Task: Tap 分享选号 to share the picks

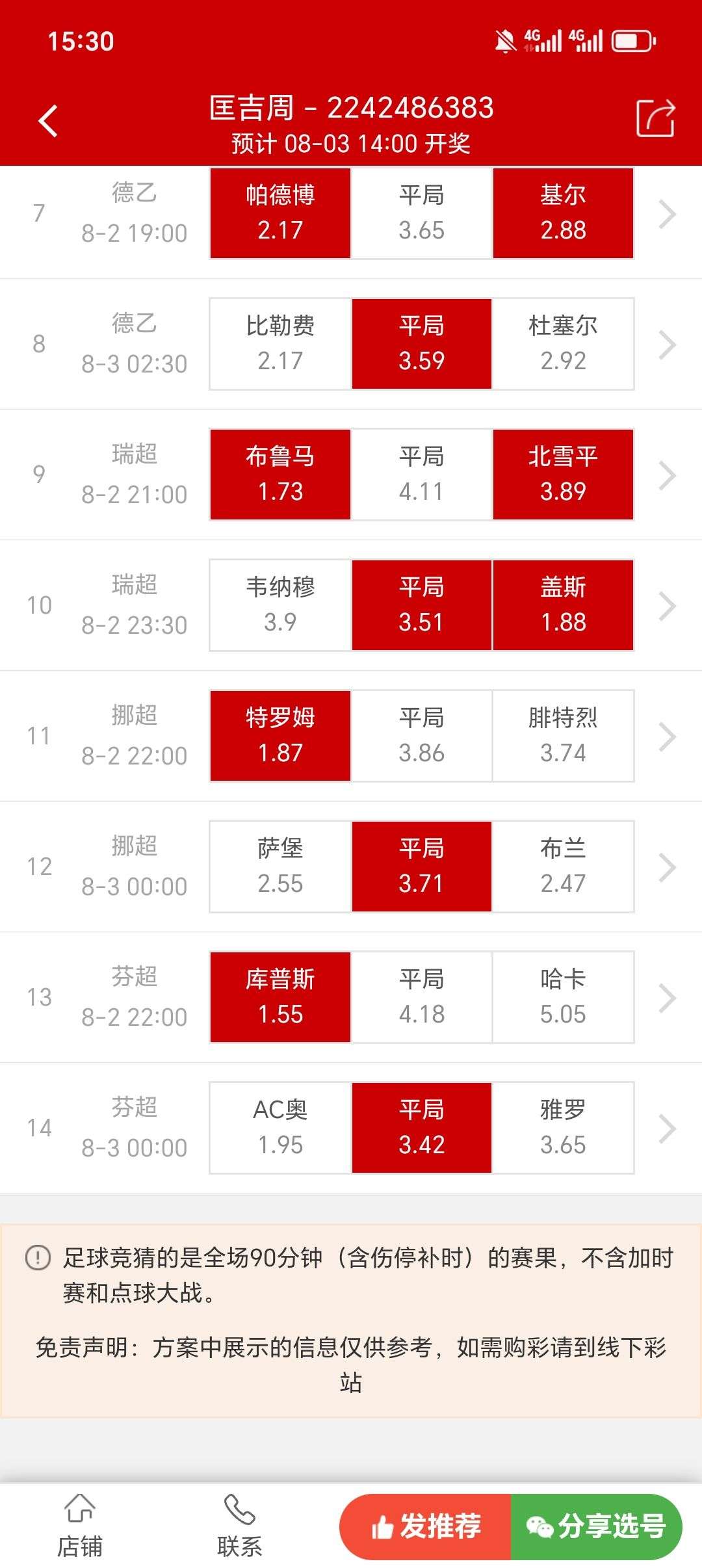Action: coord(597,1526)
